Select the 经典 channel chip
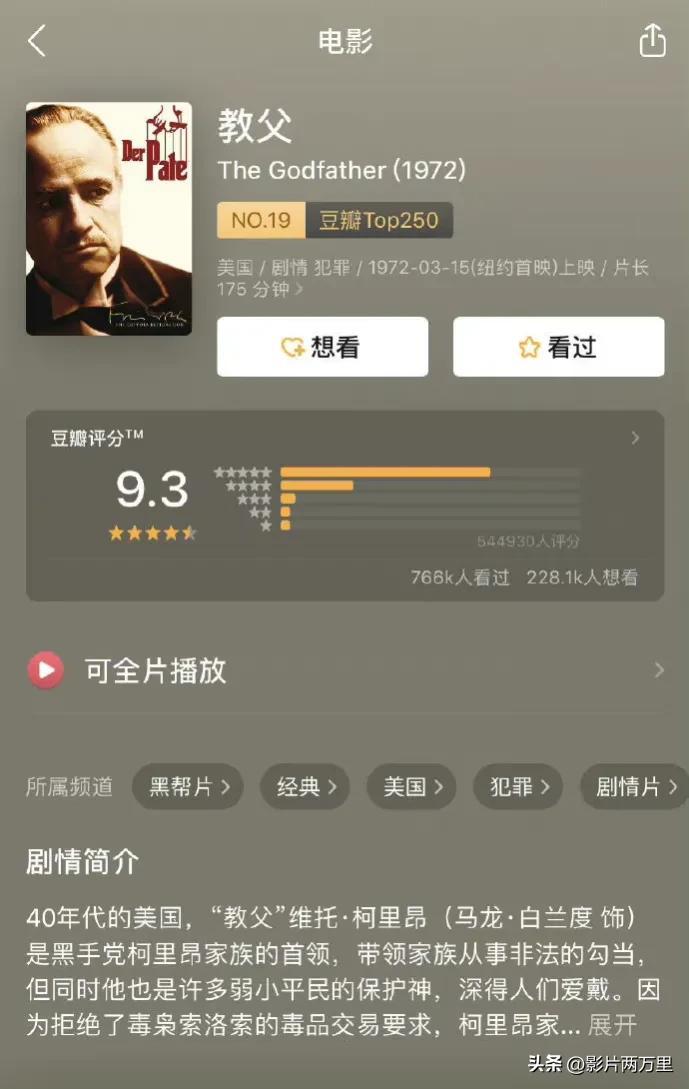Image resolution: width=689 pixels, height=1089 pixels. click(x=305, y=787)
